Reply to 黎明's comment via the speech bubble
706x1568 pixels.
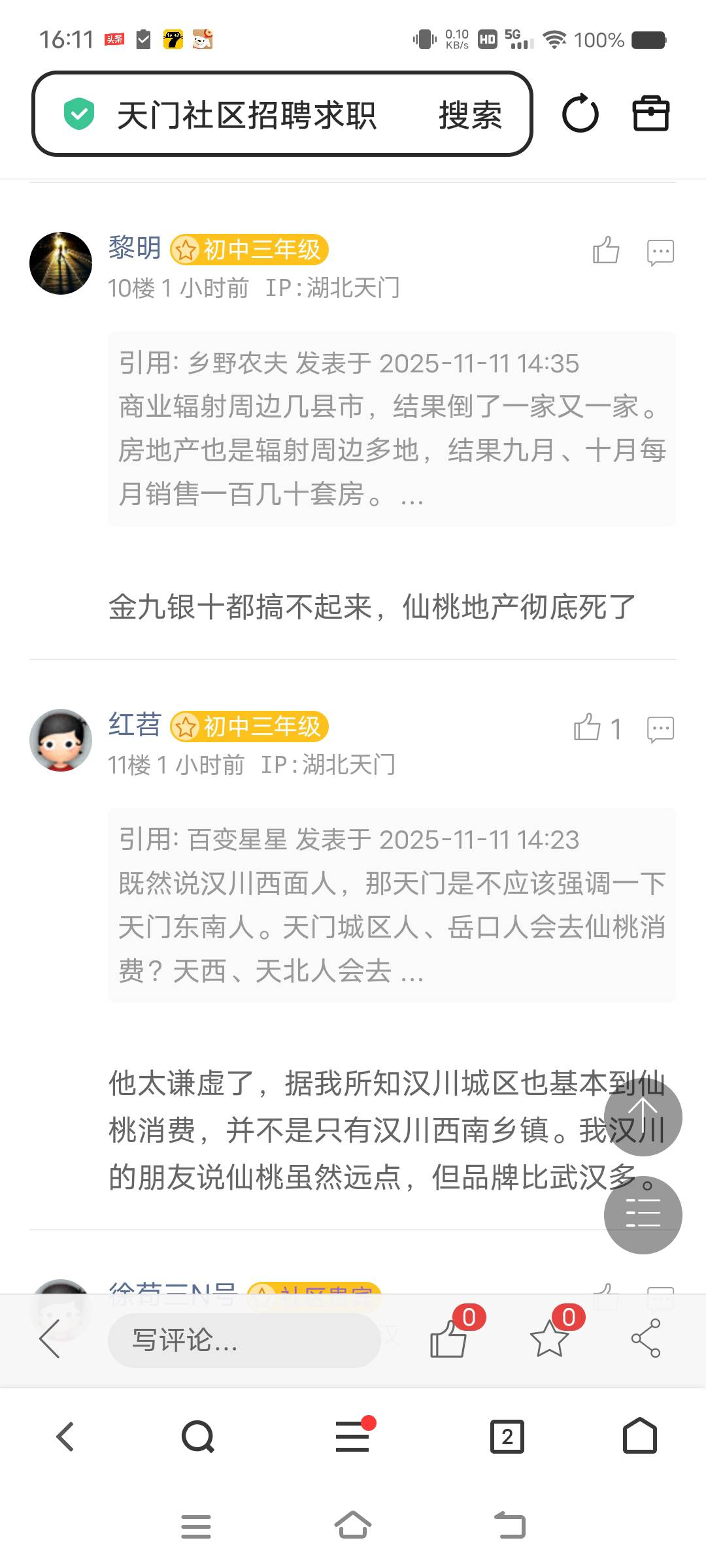tap(660, 252)
